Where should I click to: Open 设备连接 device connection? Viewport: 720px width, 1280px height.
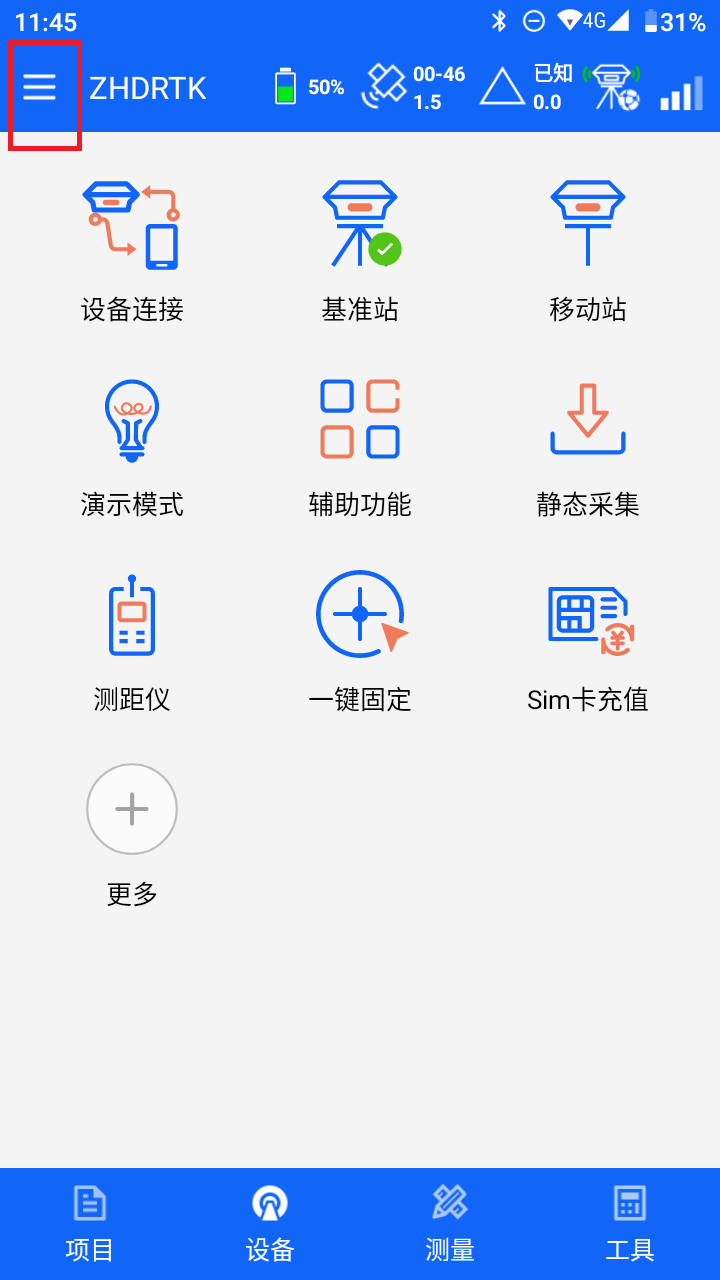click(x=132, y=250)
